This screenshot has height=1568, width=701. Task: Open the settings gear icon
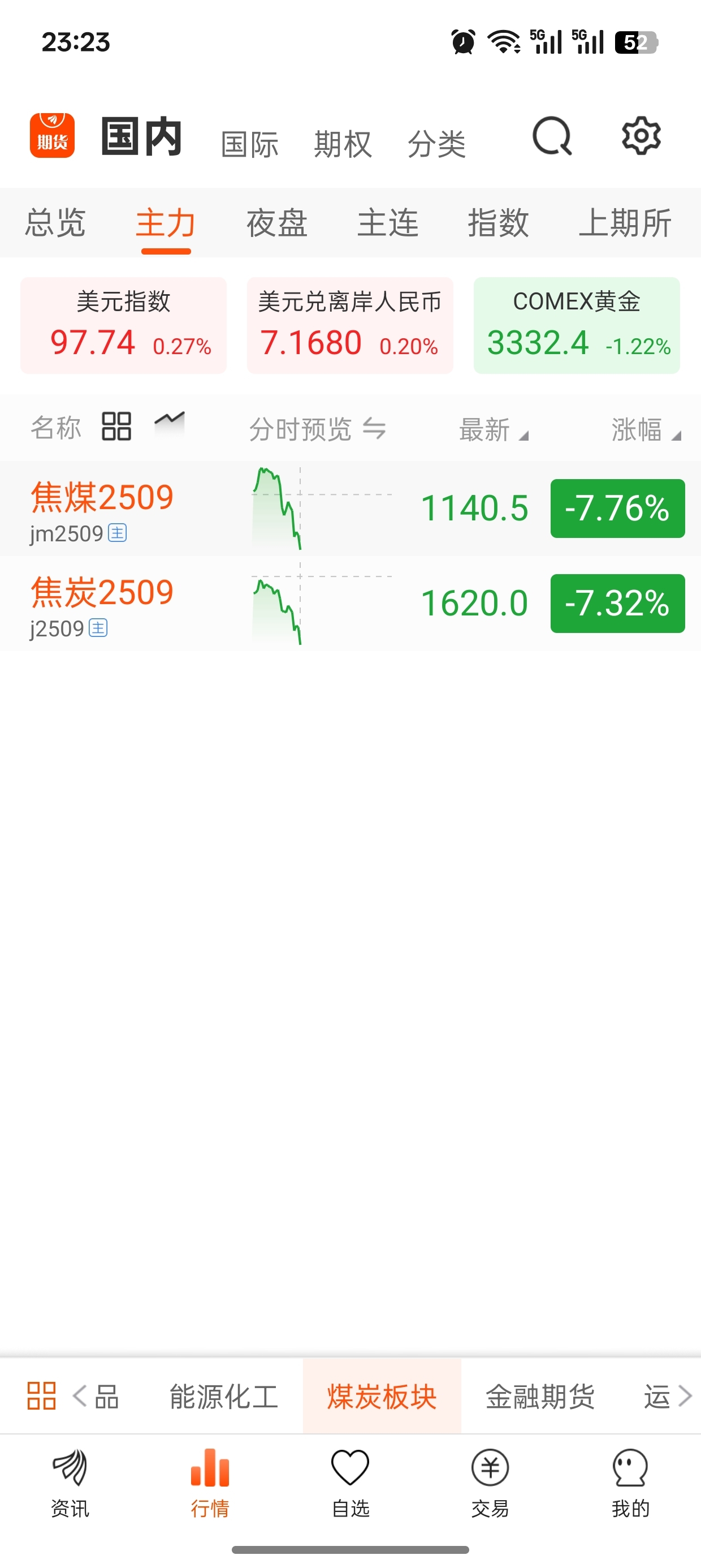tap(641, 136)
